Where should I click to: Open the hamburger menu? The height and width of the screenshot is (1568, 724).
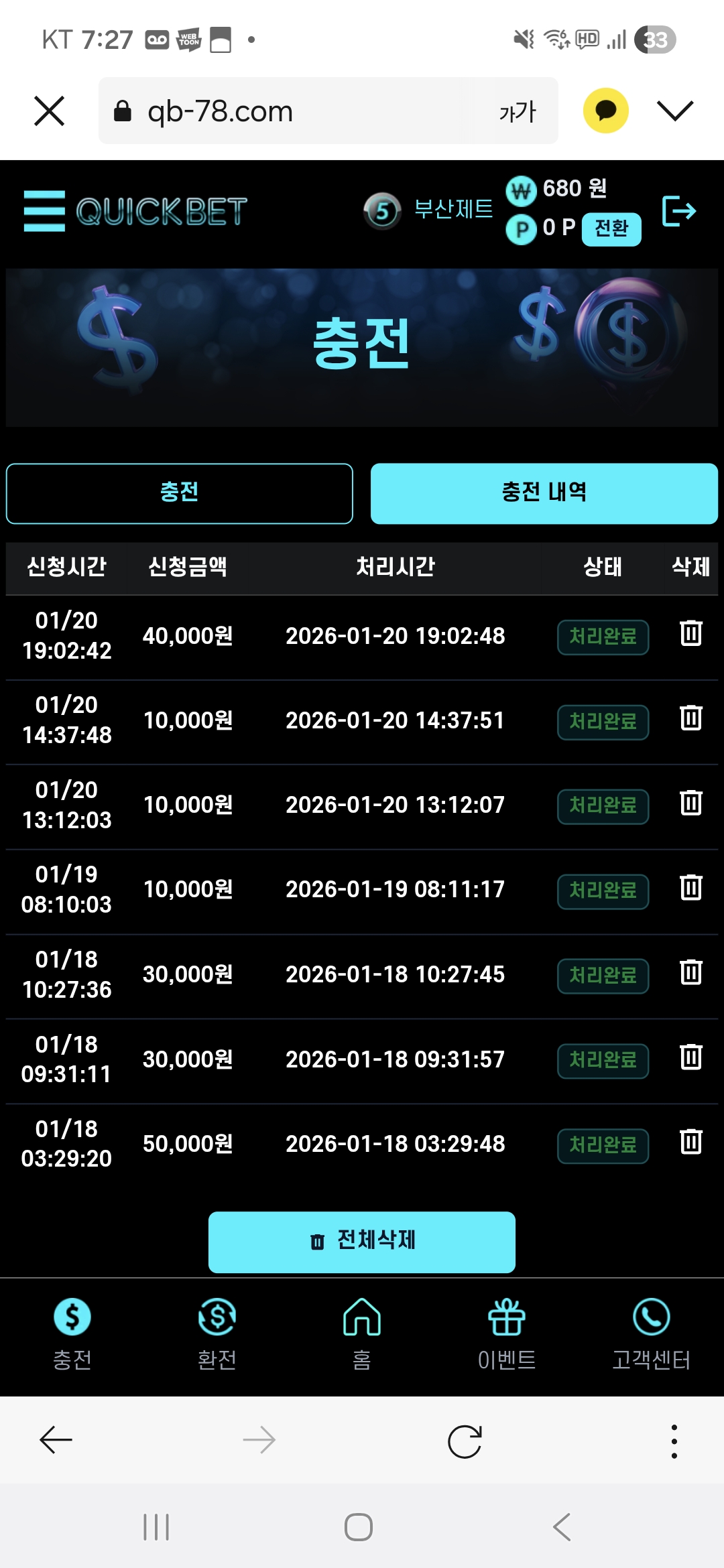tap(44, 211)
